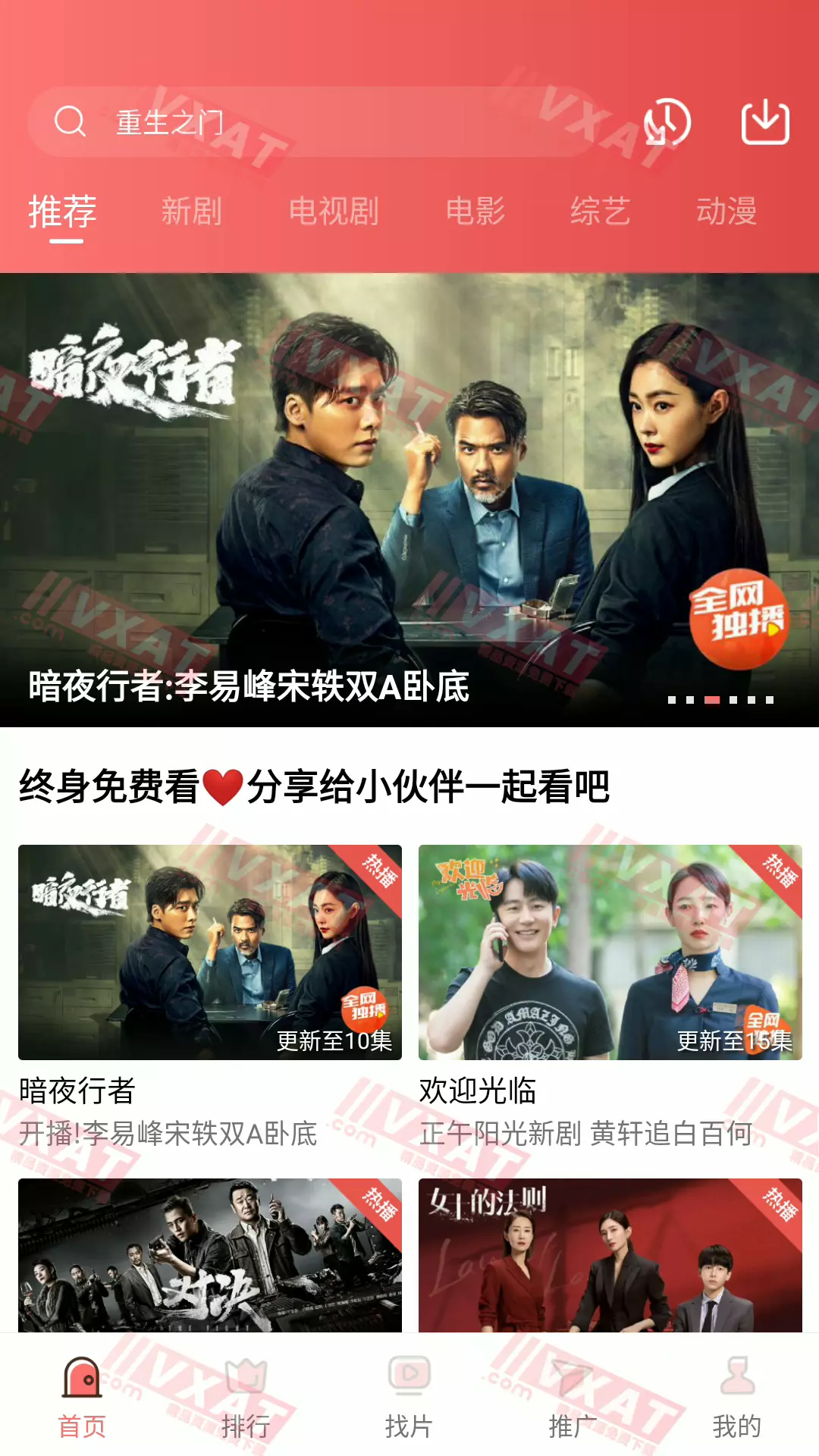Switch to the 综艺 tab

pyautogui.click(x=601, y=212)
